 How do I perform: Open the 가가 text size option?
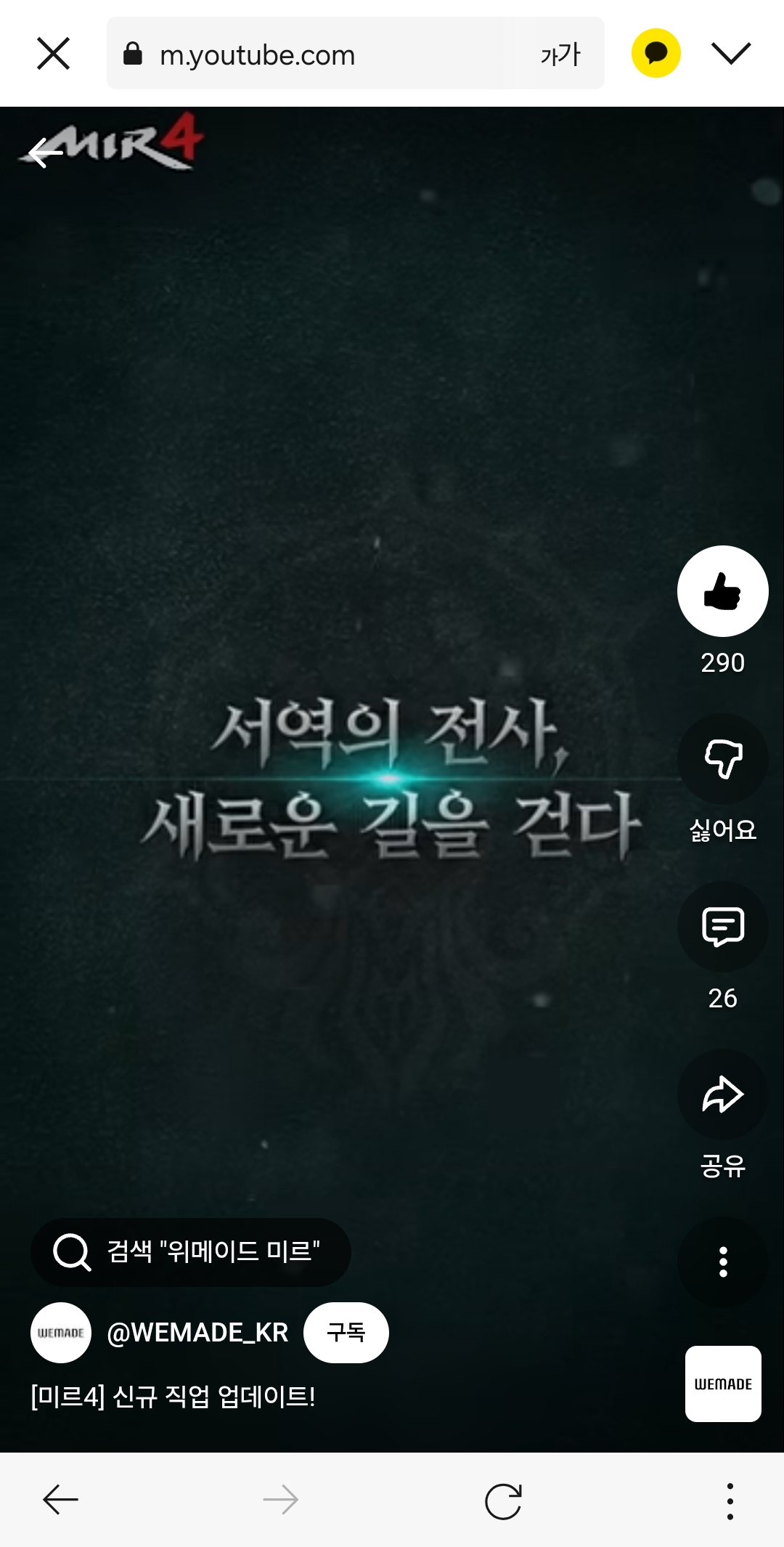pyautogui.click(x=560, y=54)
